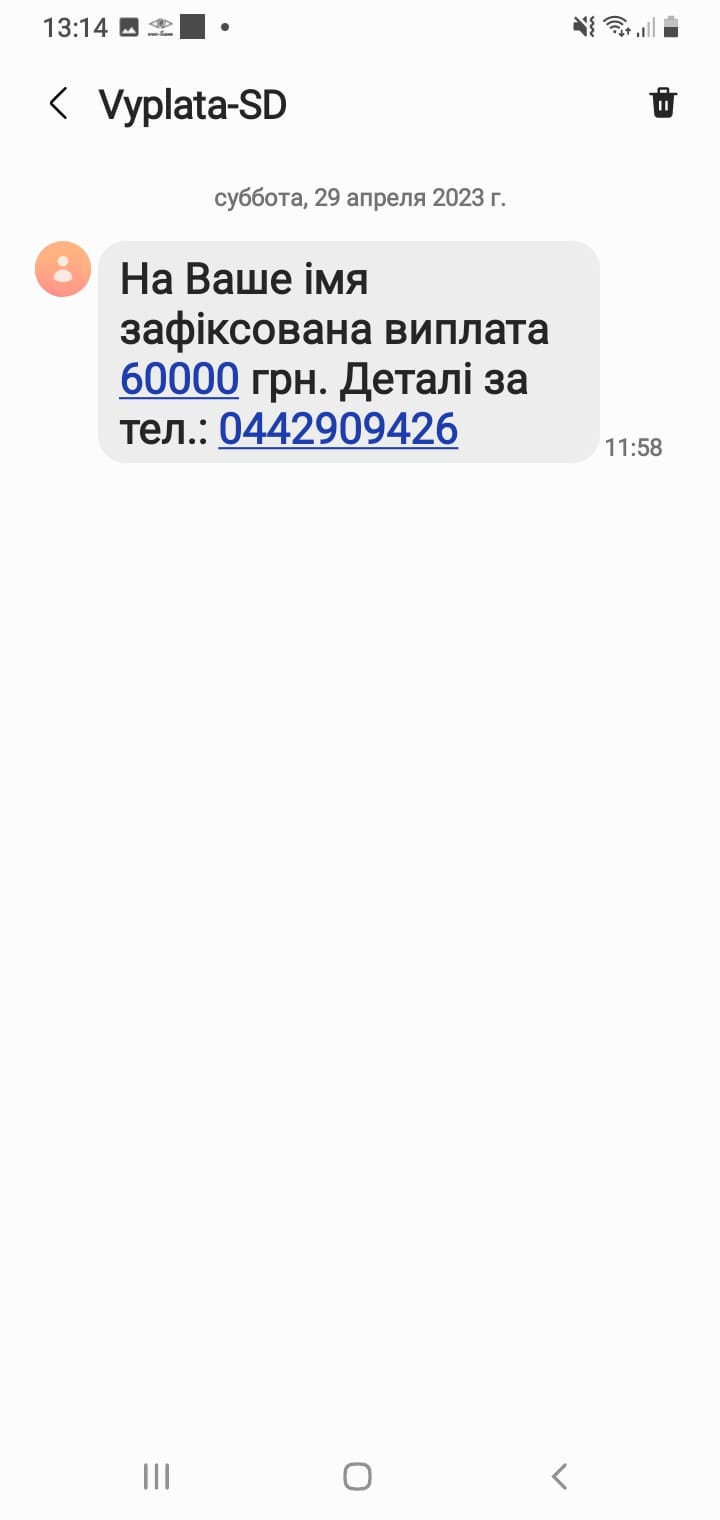Call the linked number 0442909426
This screenshot has height=1520, width=720.
click(338, 429)
